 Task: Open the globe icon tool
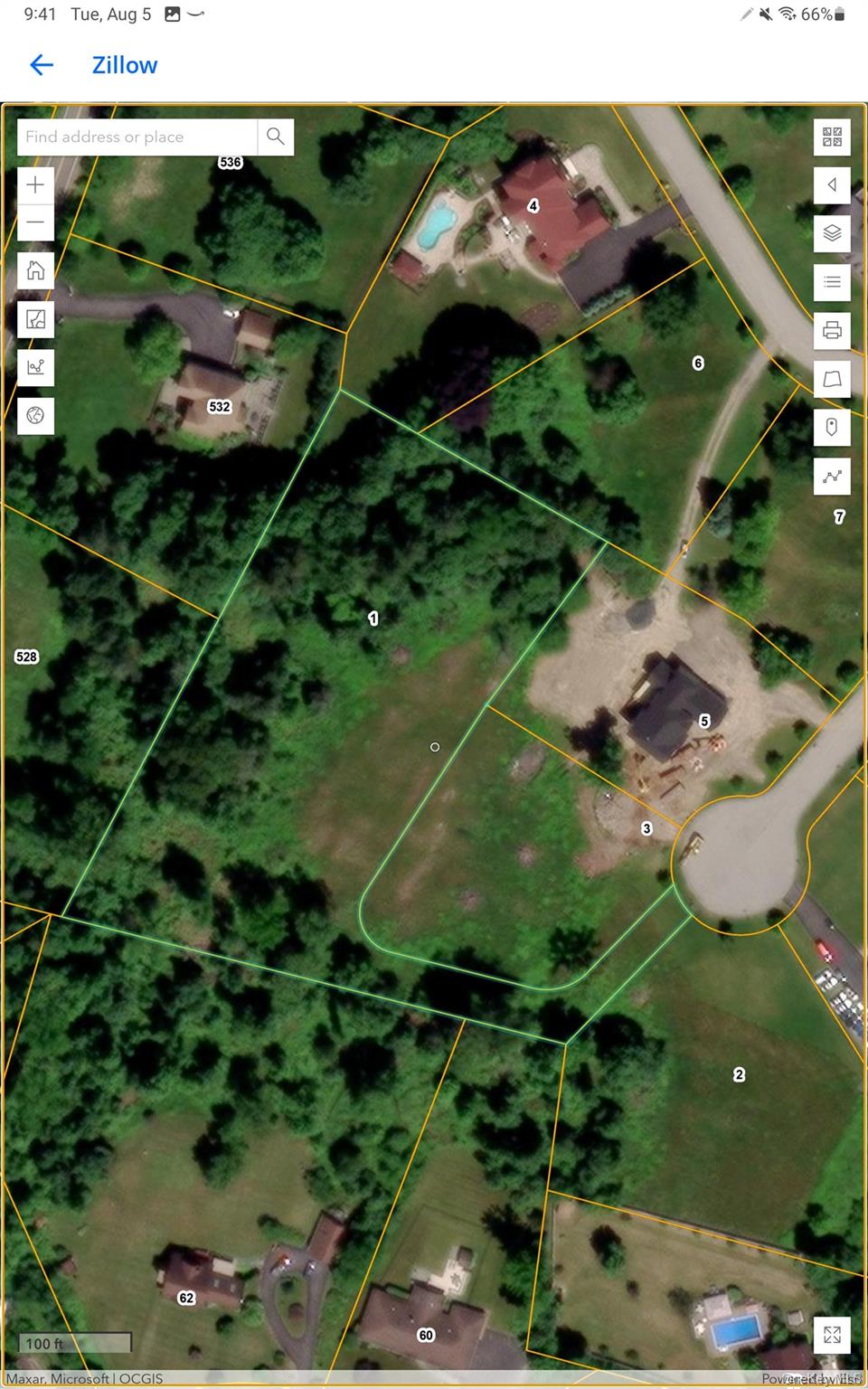pyautogui.click(x=35, y=416)
